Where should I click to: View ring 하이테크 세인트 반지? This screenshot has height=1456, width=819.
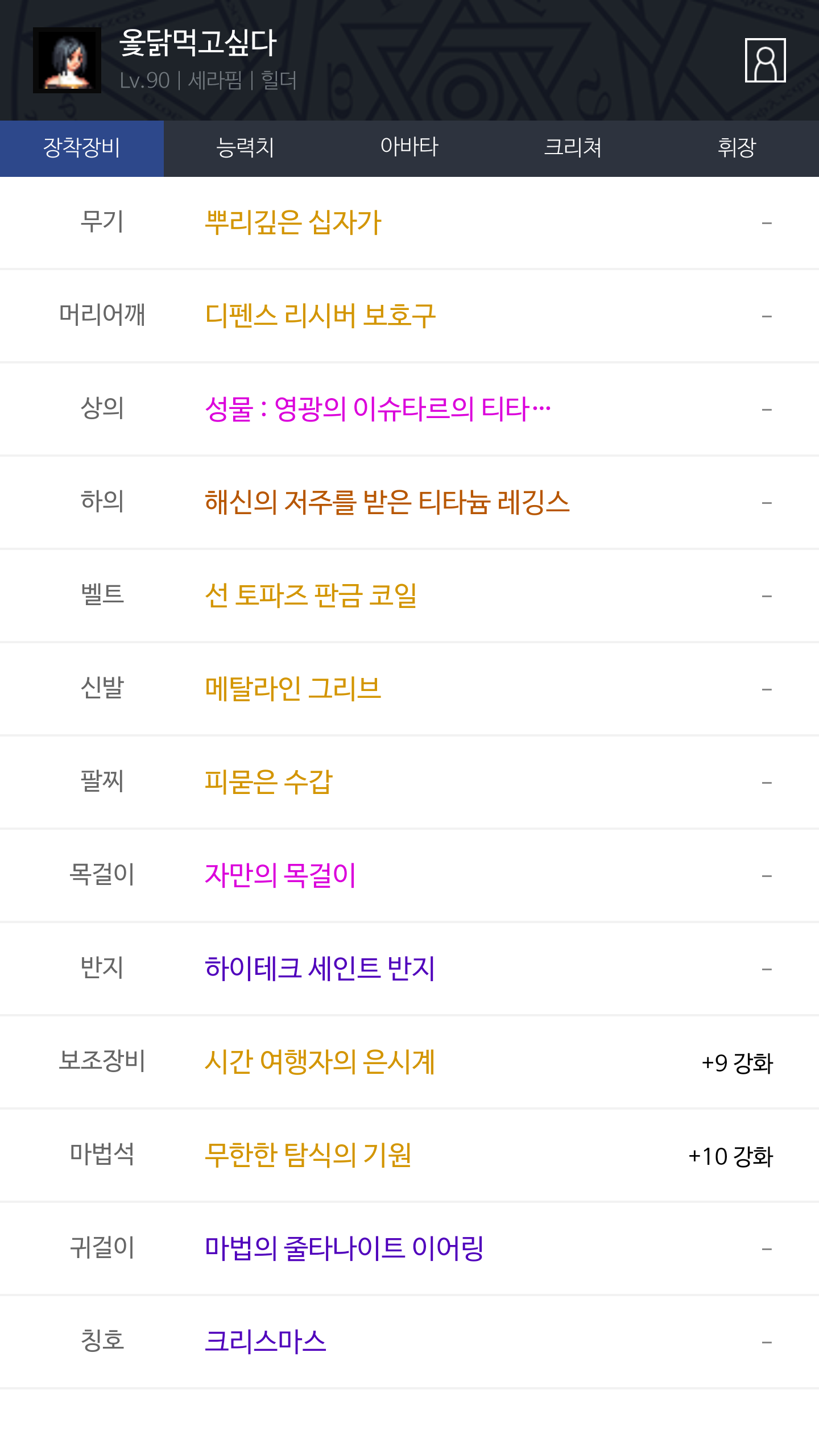click(x=320, y=969)
